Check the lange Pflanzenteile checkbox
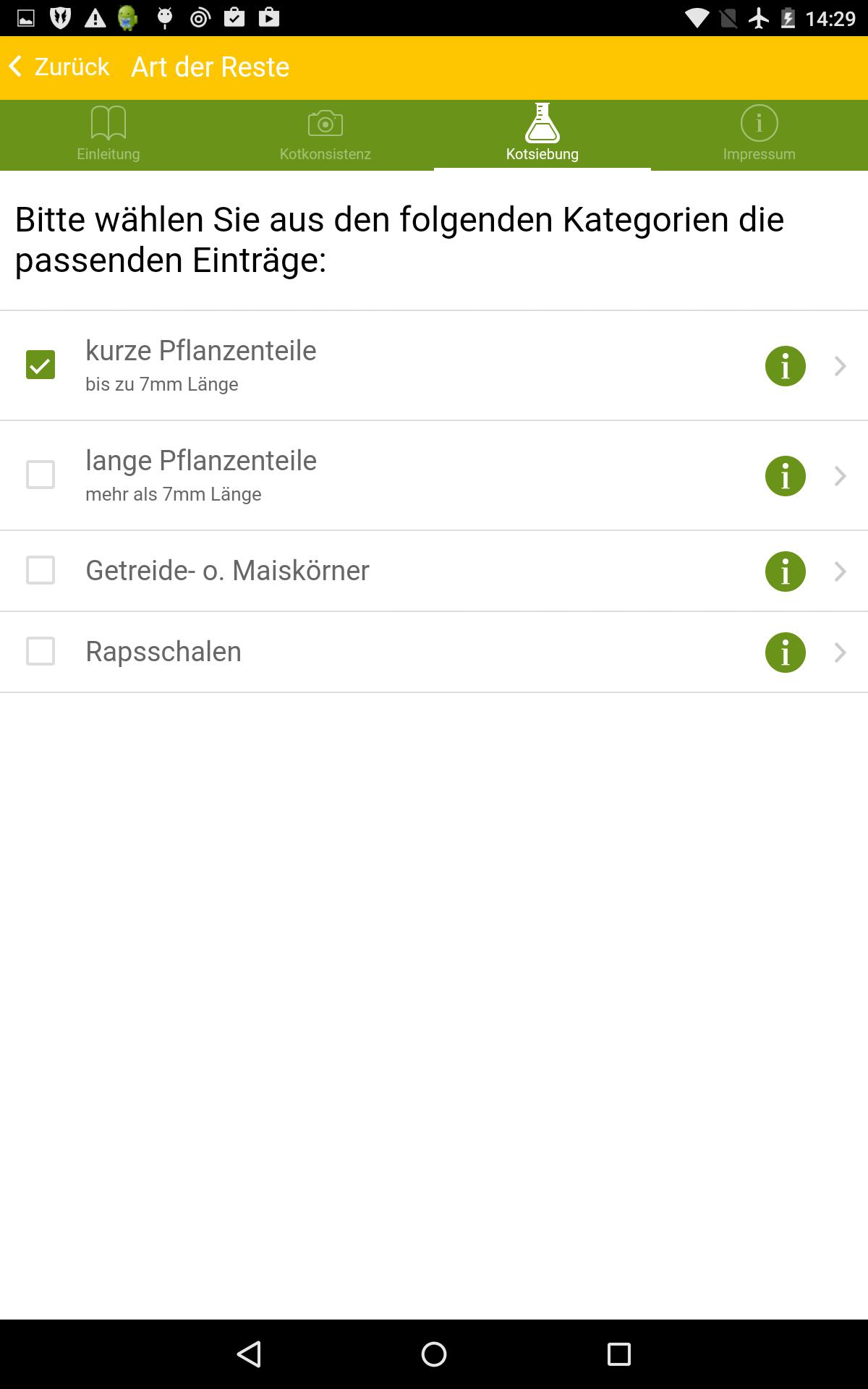This screenshot has height=1389, width=868. pos(41,475)
